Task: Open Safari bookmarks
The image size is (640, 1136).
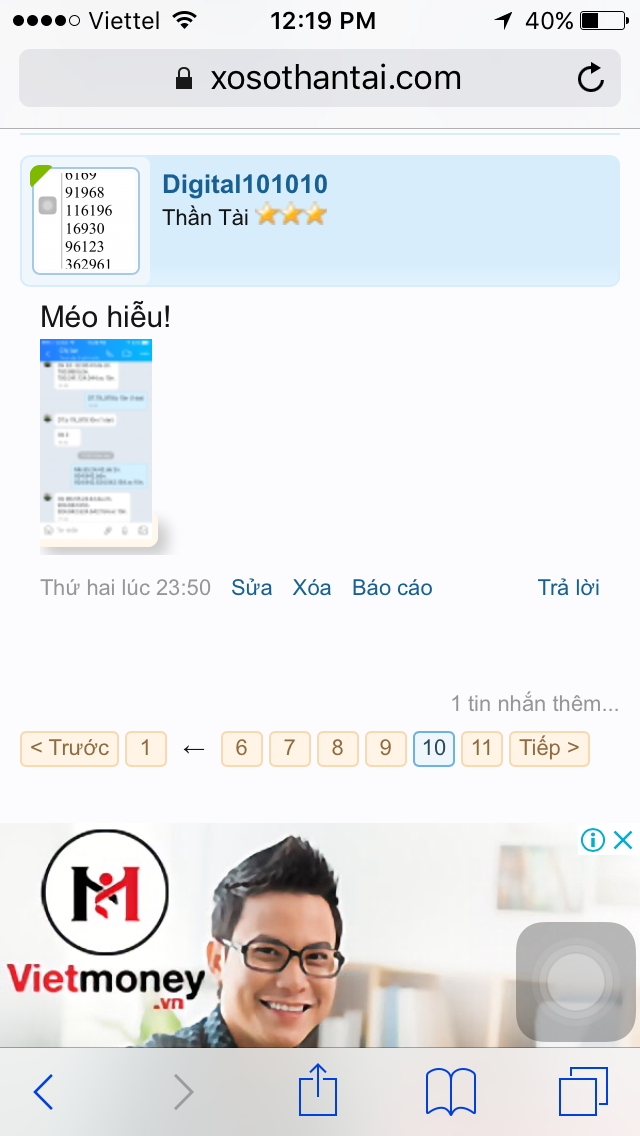Action: (451, 1092)
